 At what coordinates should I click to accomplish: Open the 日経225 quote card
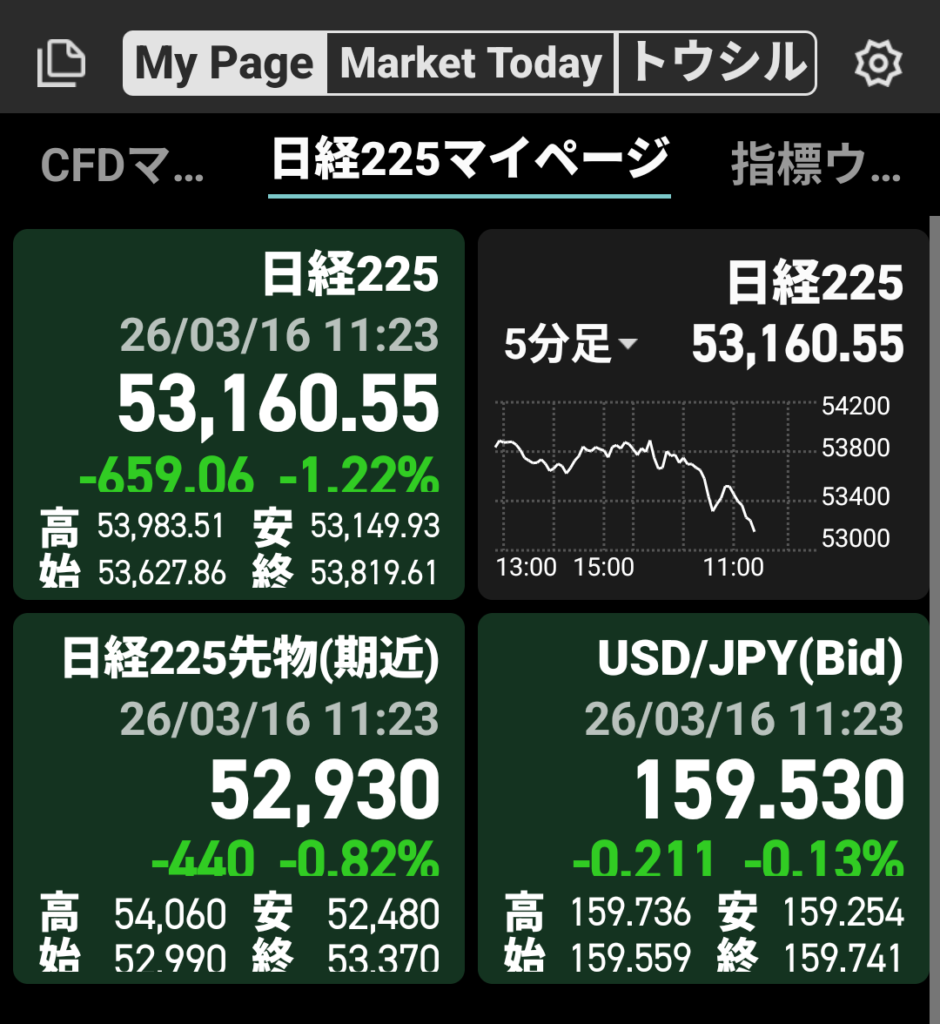[238, 414]
